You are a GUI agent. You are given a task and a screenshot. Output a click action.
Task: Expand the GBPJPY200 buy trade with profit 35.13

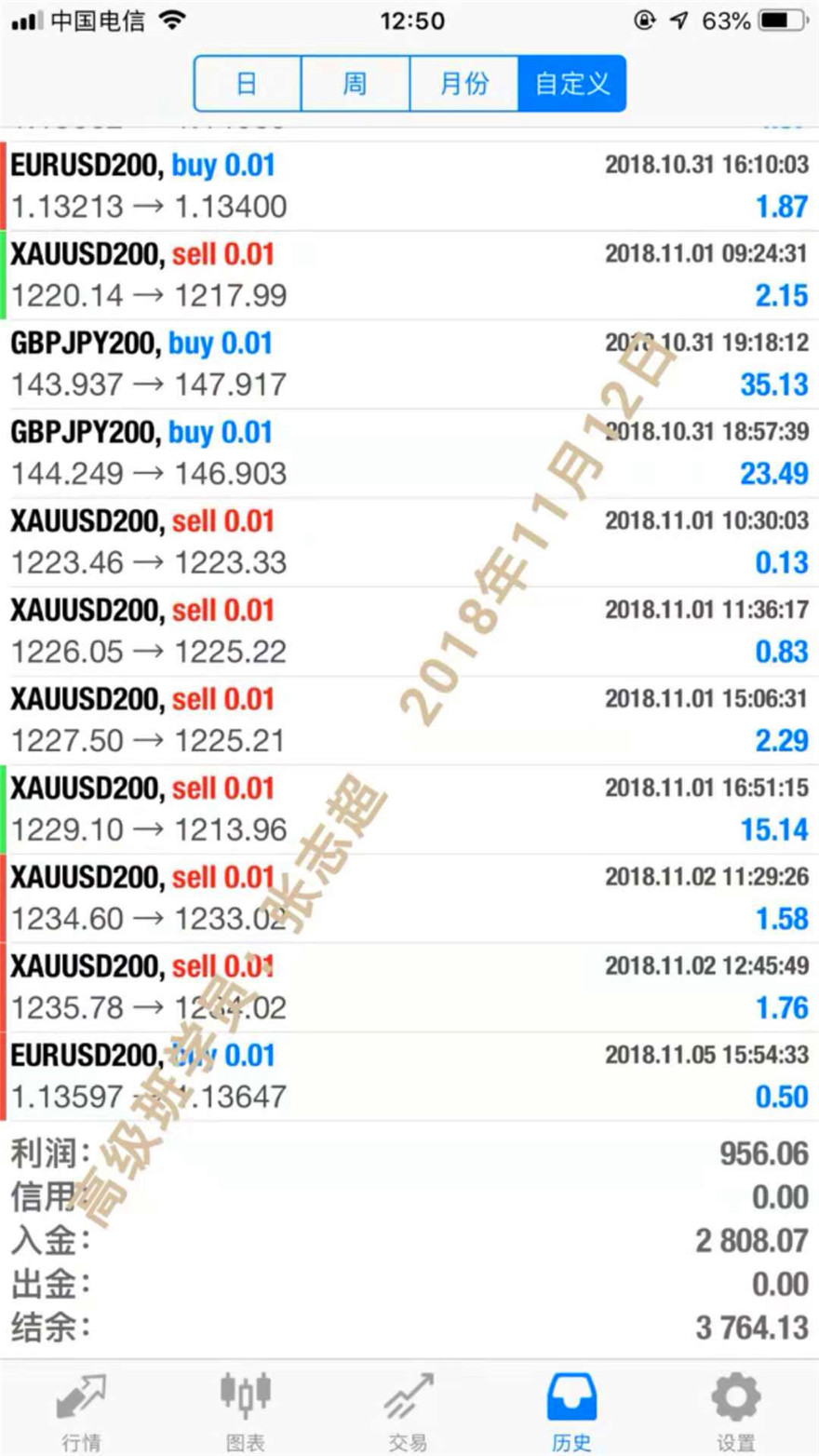click(x=409, y=364)
